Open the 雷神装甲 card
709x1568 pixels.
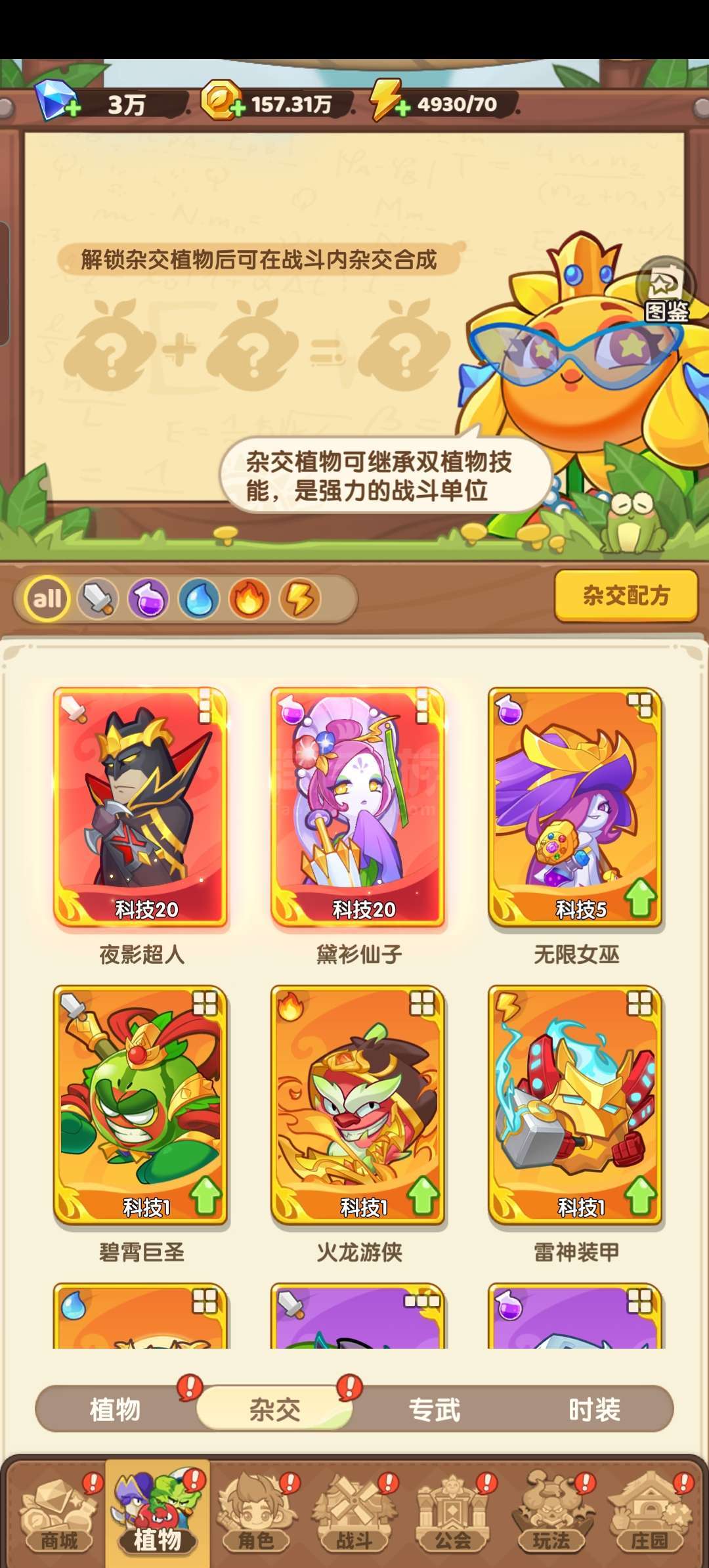pos(575,1105)
